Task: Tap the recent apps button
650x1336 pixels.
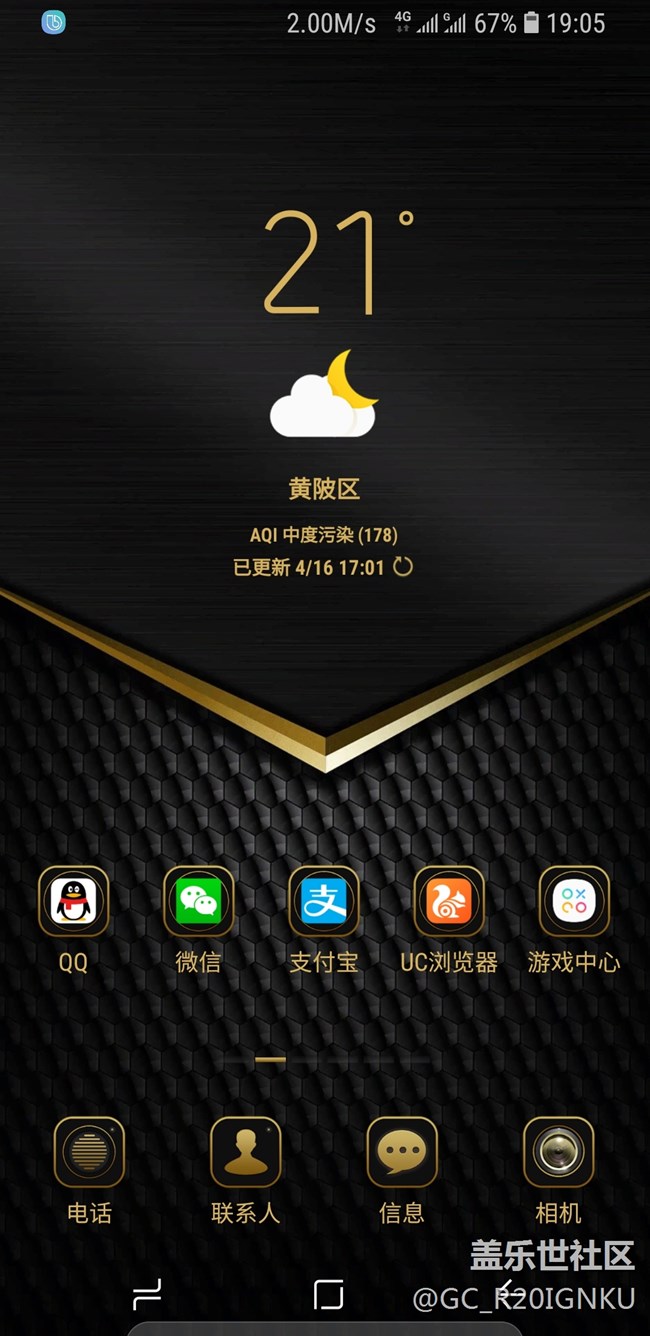Action: [147, 1295]
